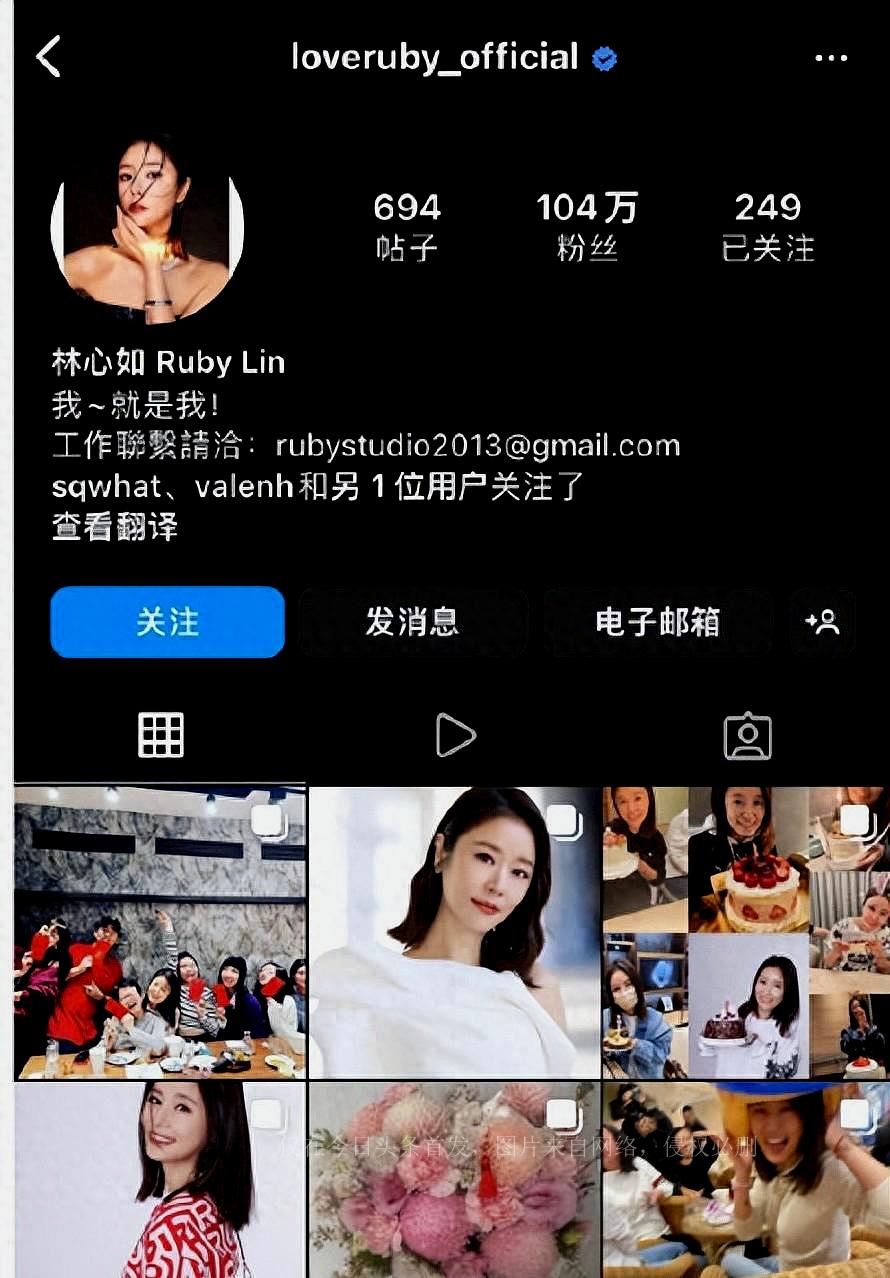Click the suggested accounts person-plus icon
This screenshot has height=1278, width=890.
[822, 622]
